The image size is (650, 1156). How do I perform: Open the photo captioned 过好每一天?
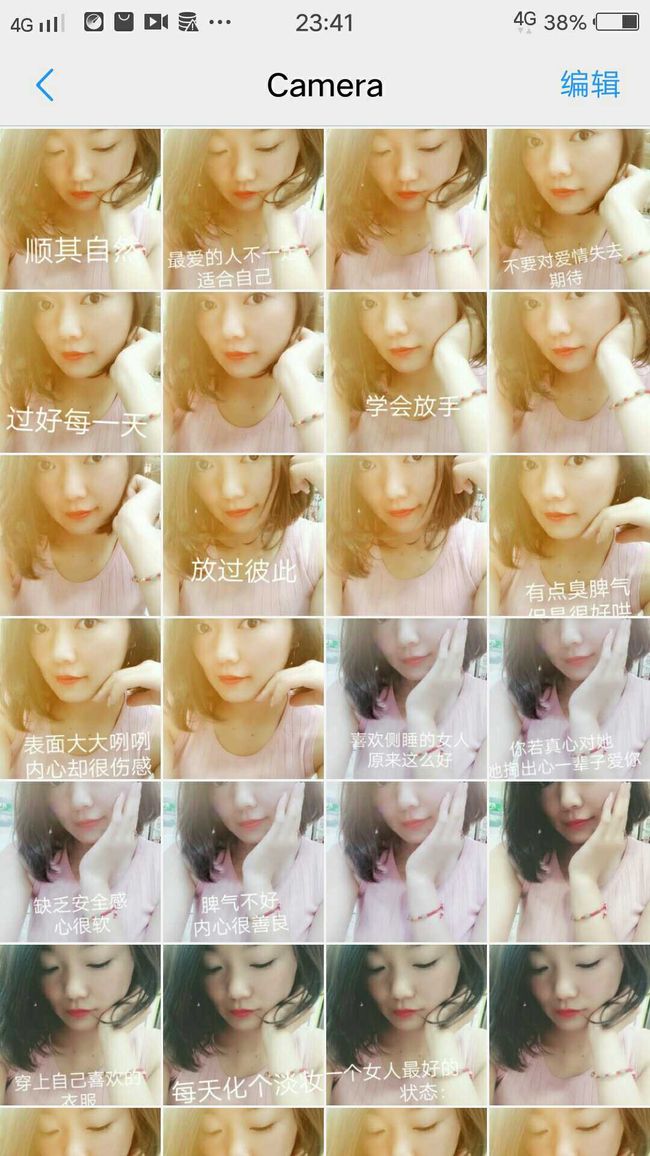80,372
